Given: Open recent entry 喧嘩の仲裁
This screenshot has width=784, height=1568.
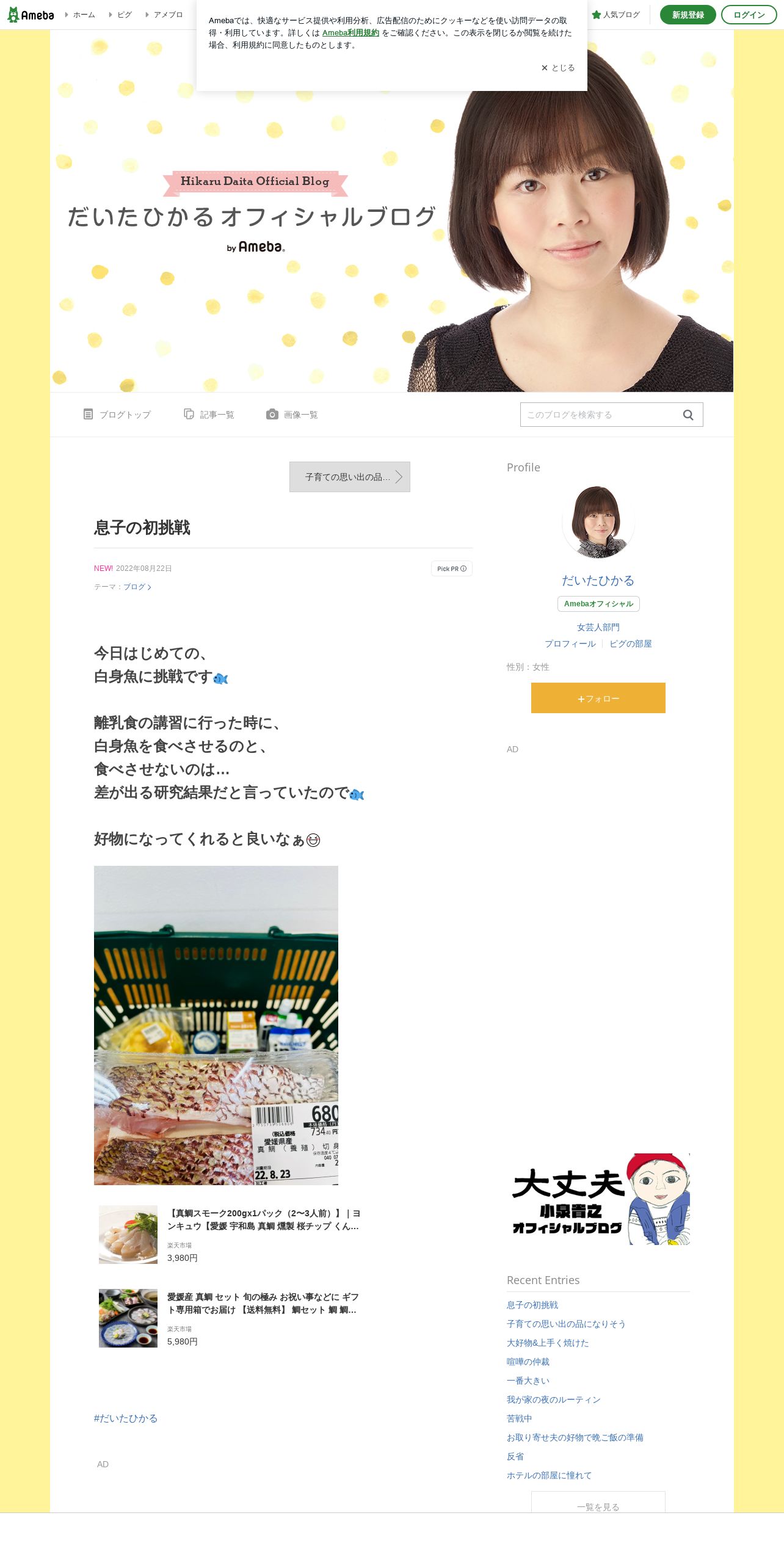Looking at the screenshot, I should point(528,1362).
